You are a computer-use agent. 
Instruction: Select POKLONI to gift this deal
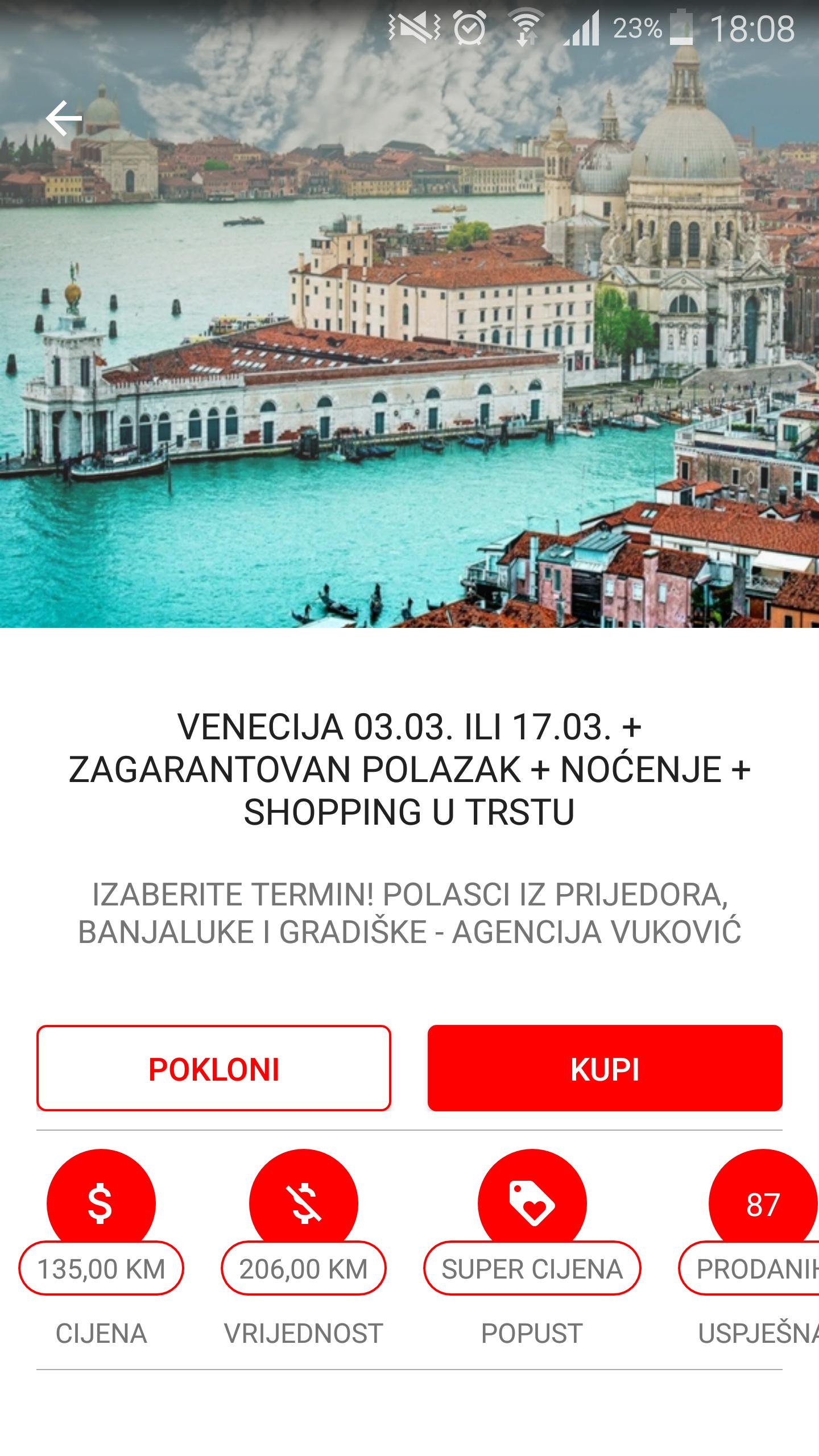(x=213, y=1070)
